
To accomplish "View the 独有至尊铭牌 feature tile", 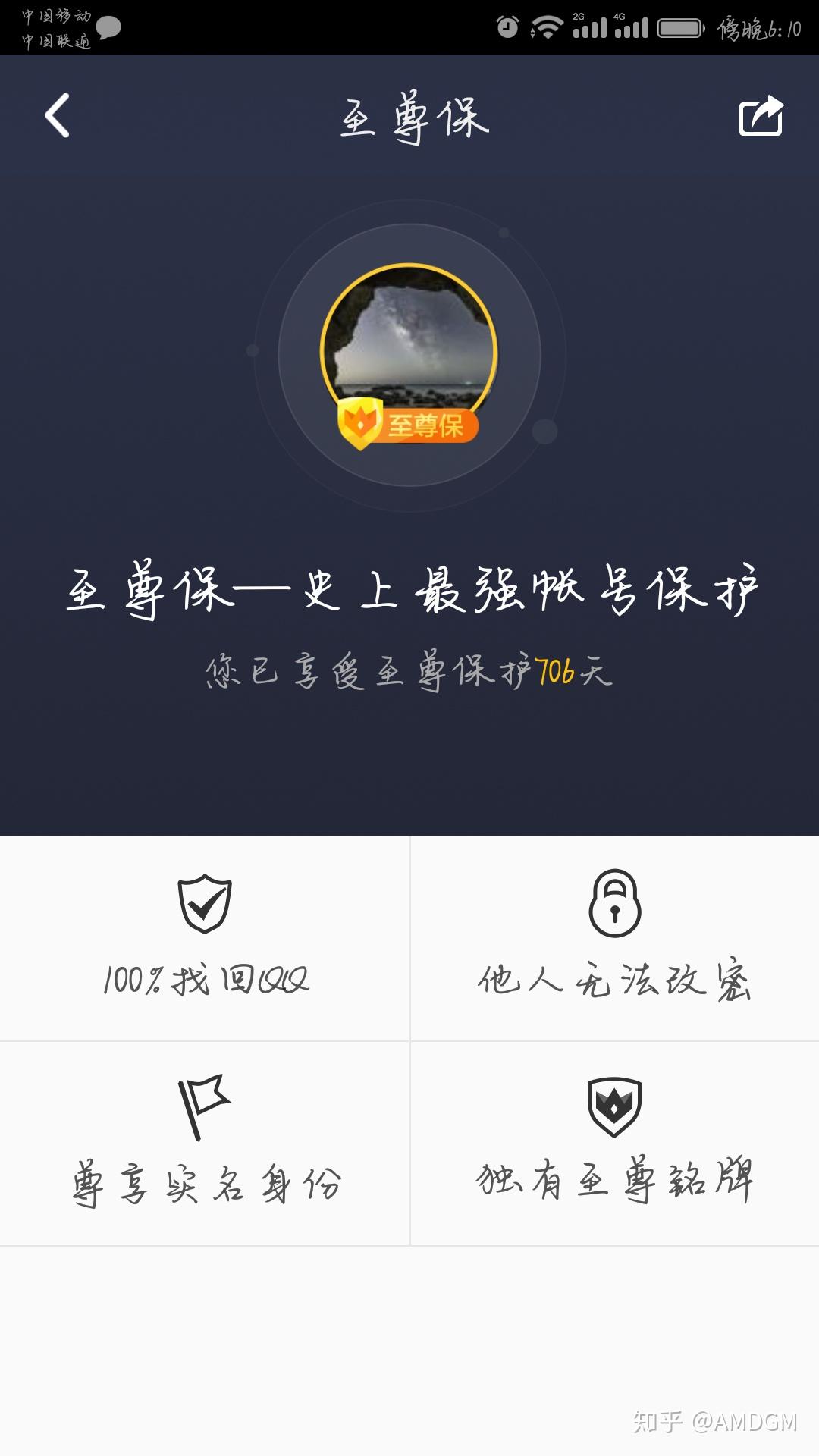I will click(614, 1144).
